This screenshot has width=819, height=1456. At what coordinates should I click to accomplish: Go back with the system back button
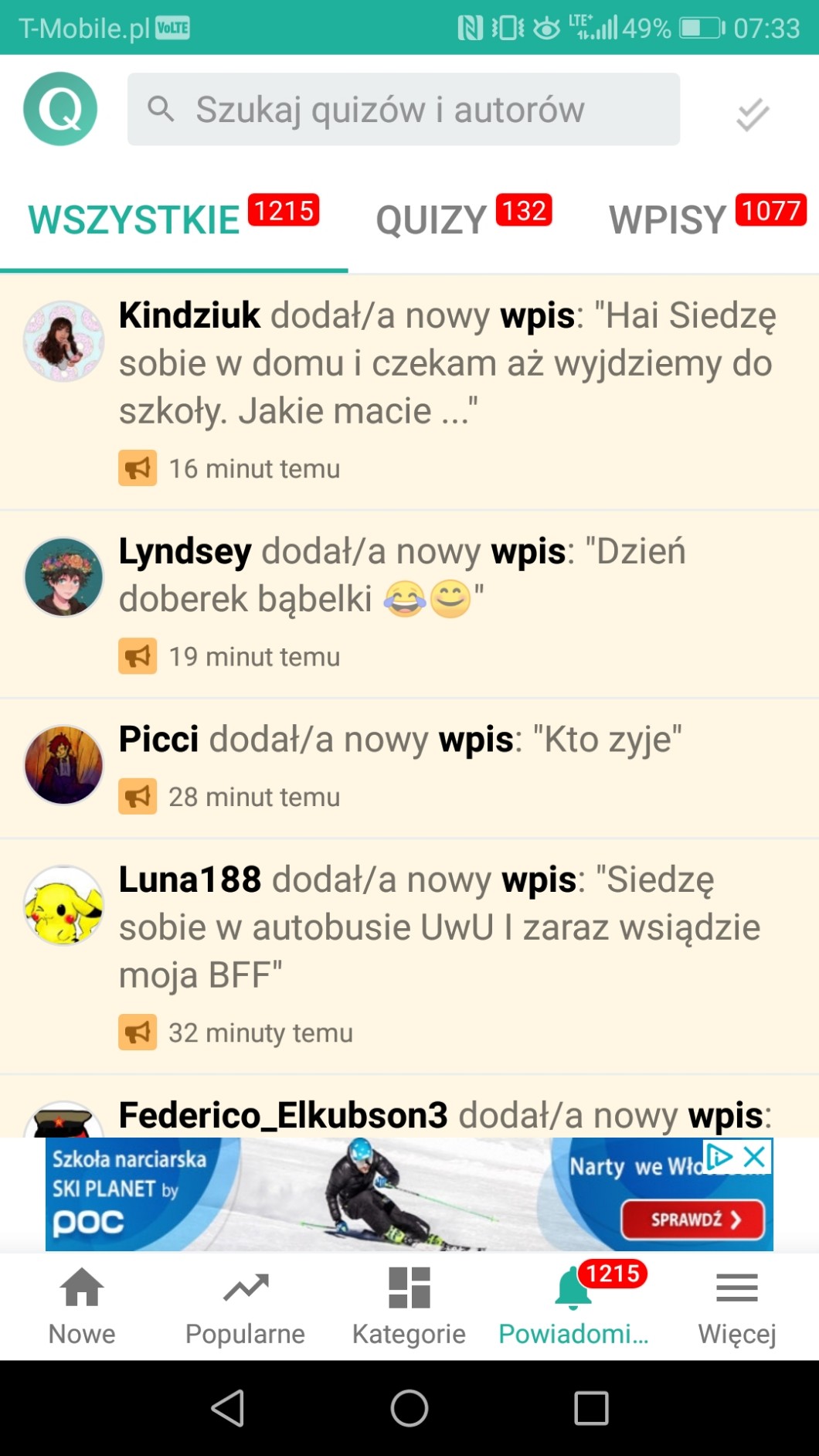click(228, 1407)
